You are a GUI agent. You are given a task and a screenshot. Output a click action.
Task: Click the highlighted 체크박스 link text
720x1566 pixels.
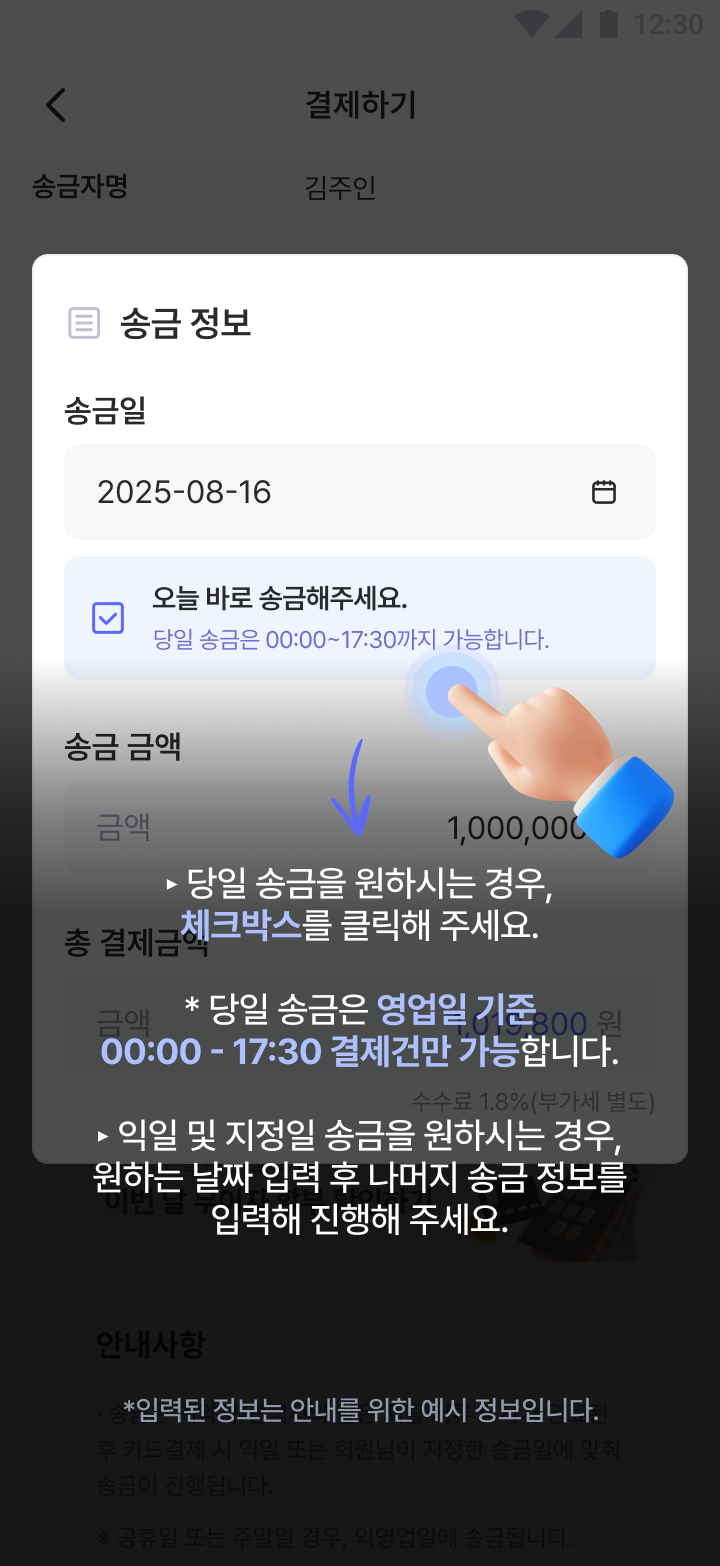click(240, 925)
